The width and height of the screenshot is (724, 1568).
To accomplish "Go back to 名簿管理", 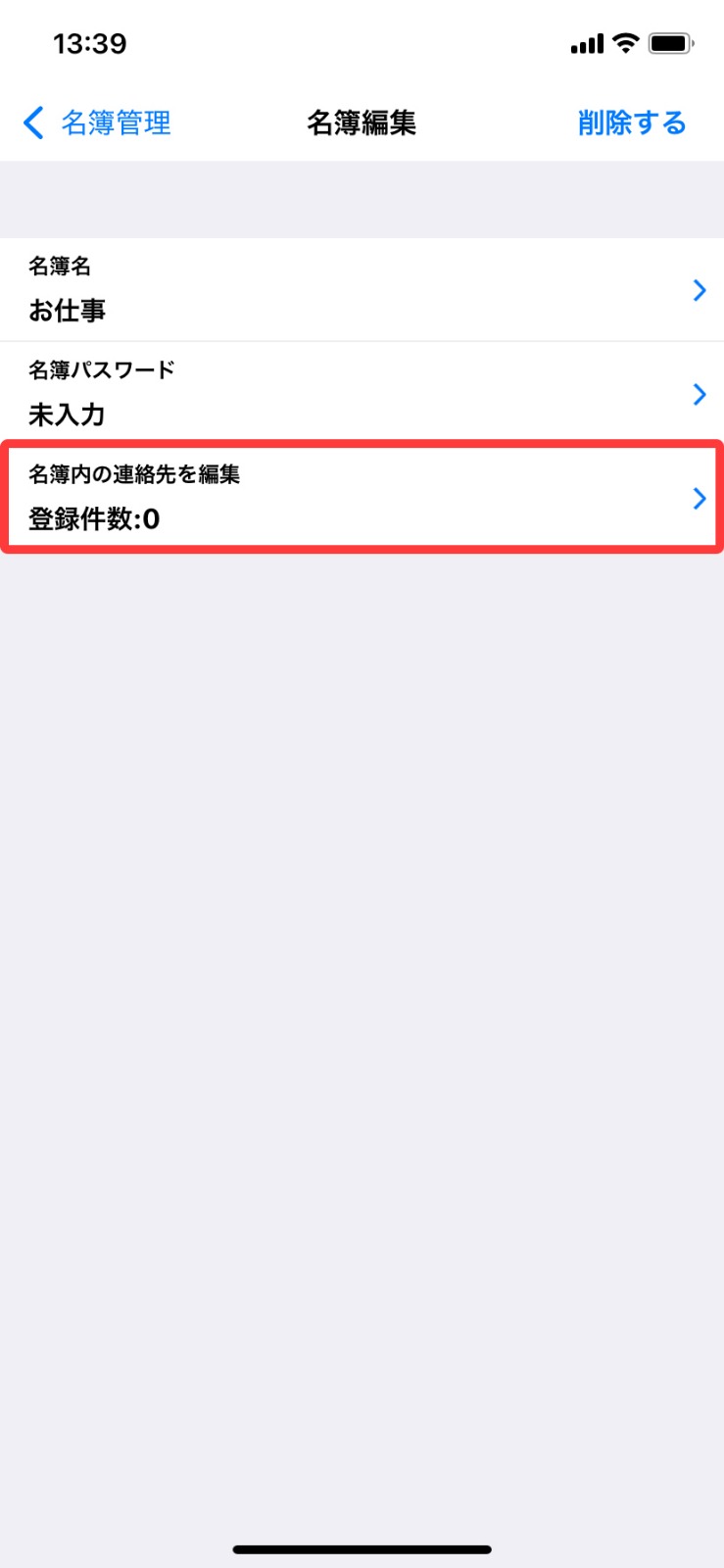I will click(x=97, y=123).
